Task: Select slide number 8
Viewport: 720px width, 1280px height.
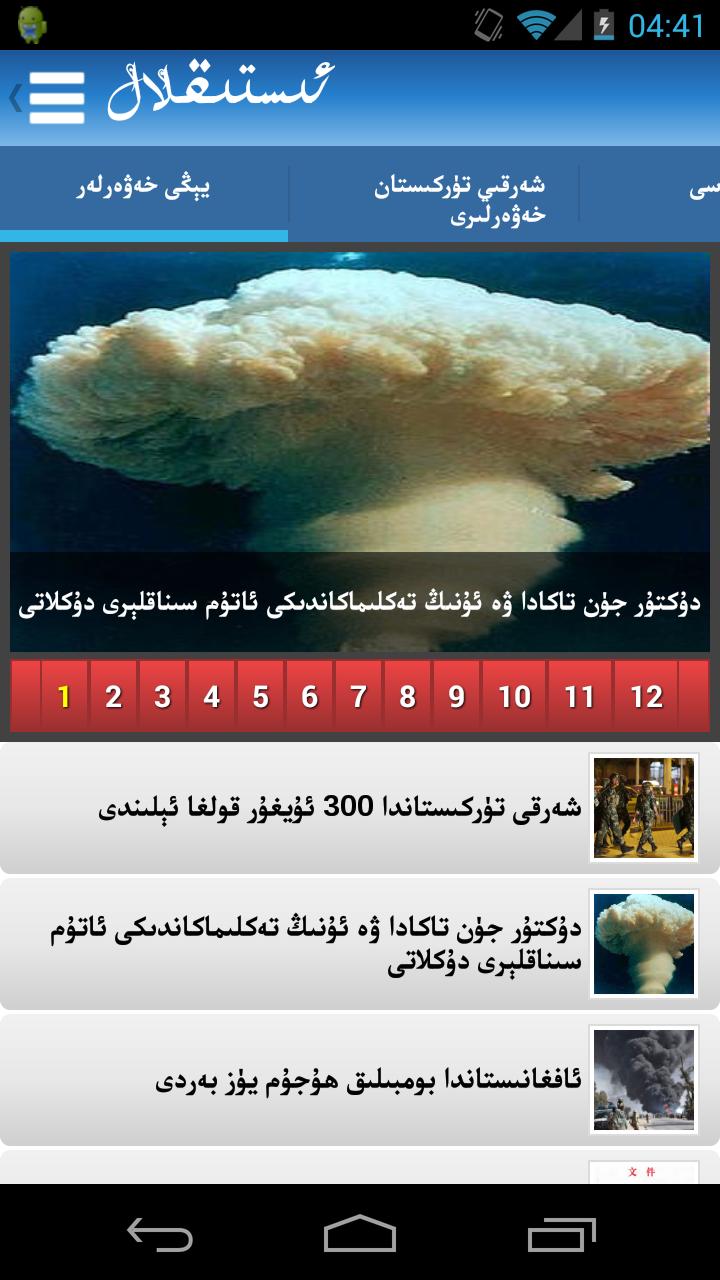Action: pyautogui.click(x=407, y=696)
